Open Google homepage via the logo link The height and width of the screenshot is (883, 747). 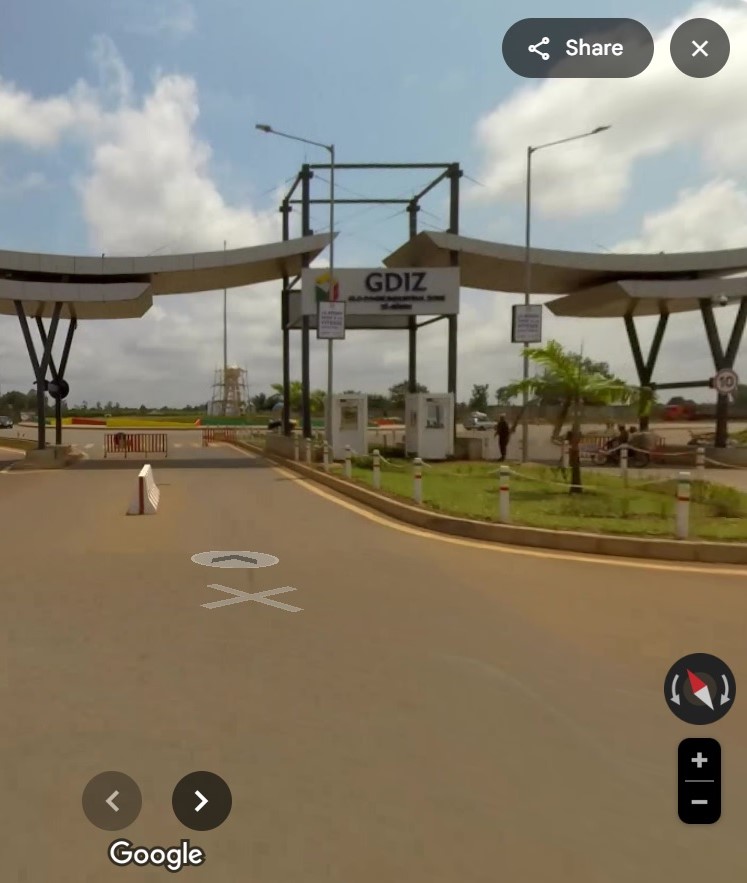pyautogui.click(x=155, y=855)
